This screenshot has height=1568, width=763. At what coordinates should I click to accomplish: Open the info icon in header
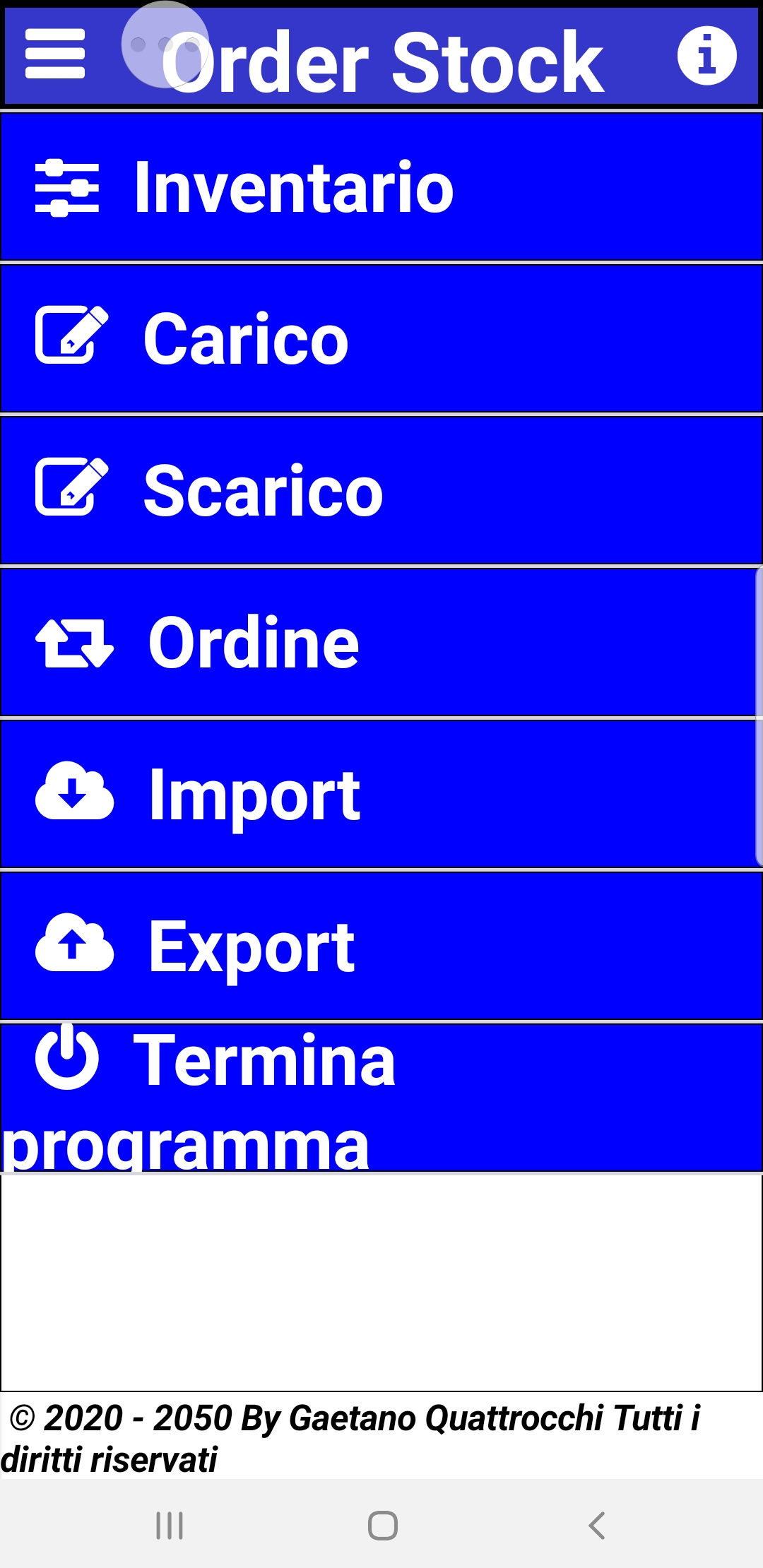[706, 55]
